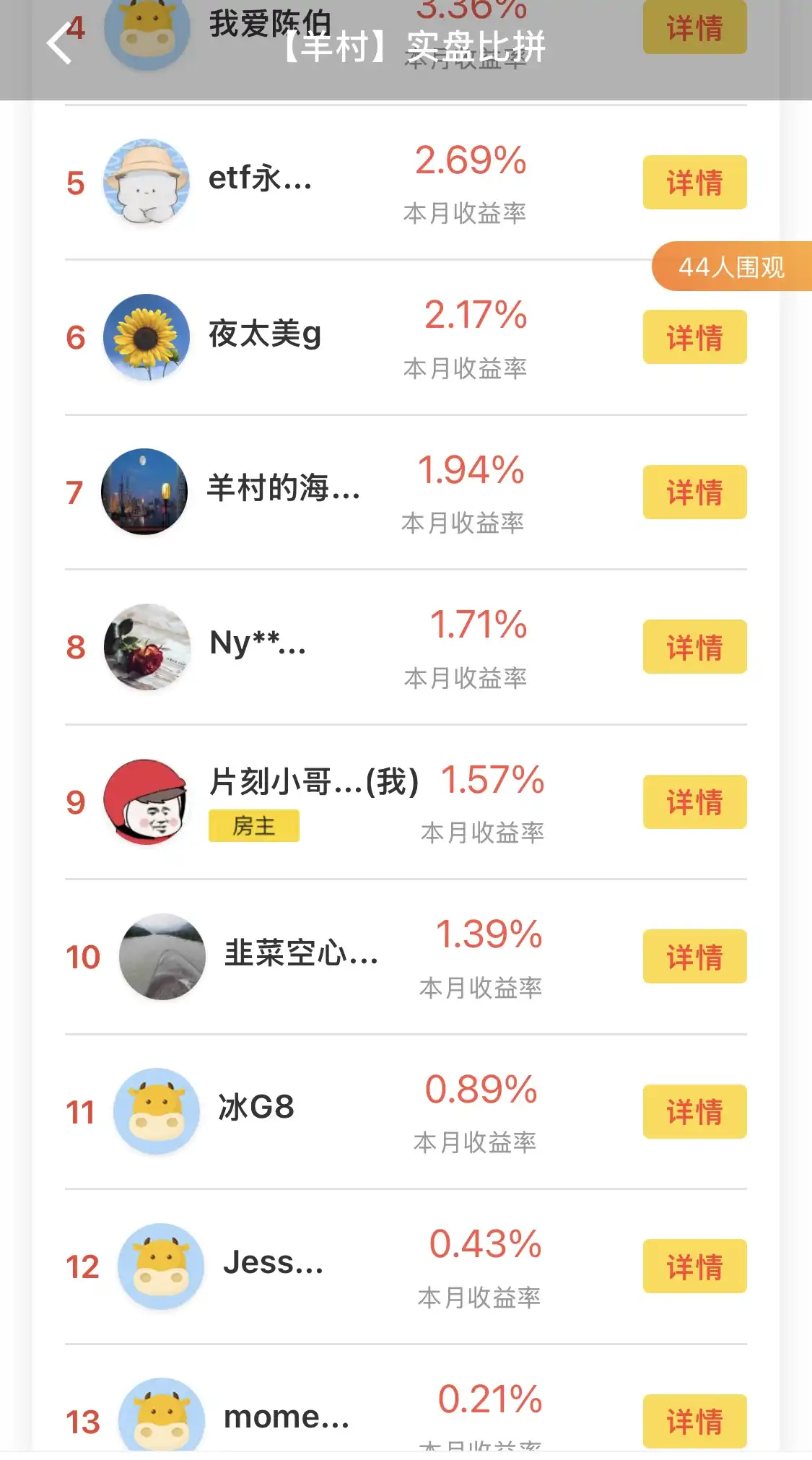
Task: Tap the 44人围观 badge
Action: tap(731, 267)
